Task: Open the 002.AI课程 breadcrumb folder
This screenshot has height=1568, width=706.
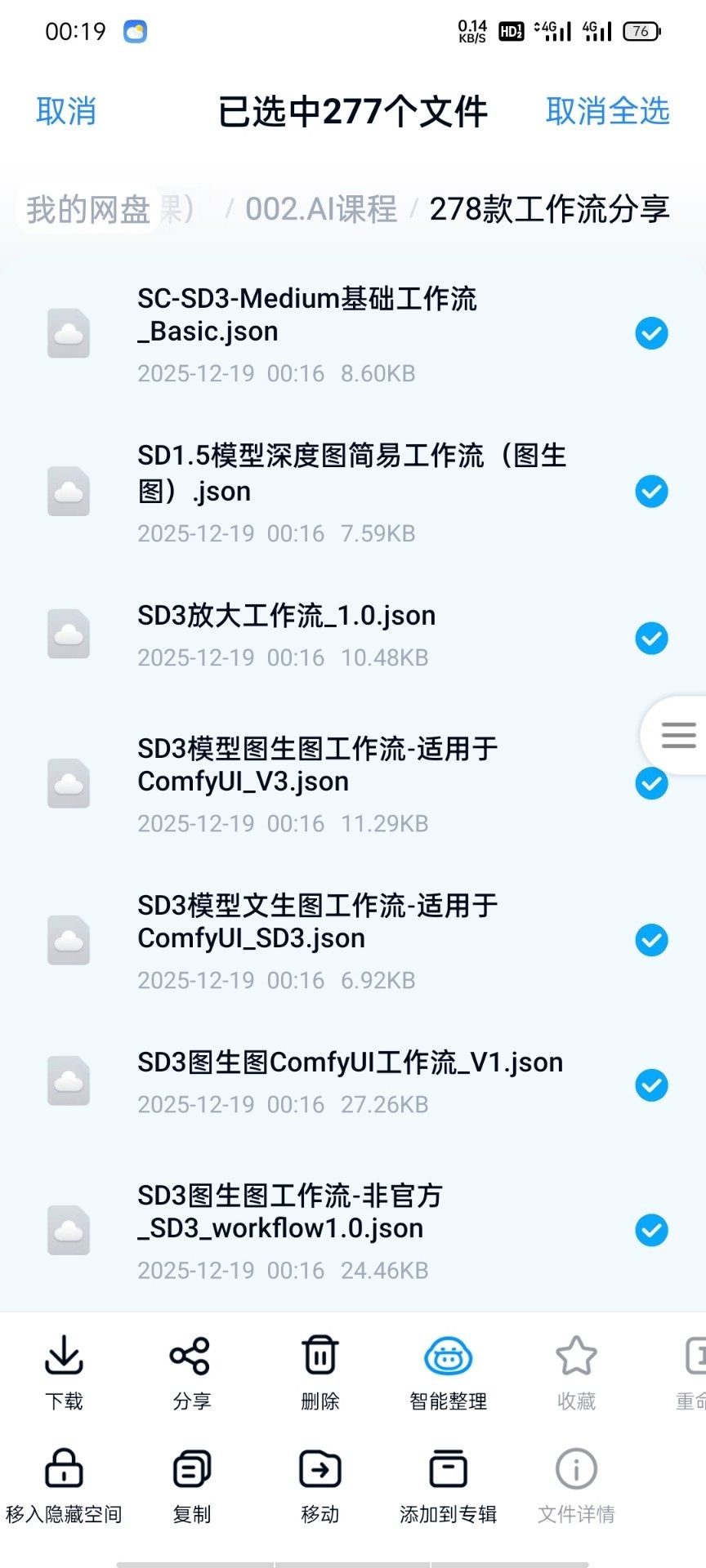Action: click(x=321, y=210)
